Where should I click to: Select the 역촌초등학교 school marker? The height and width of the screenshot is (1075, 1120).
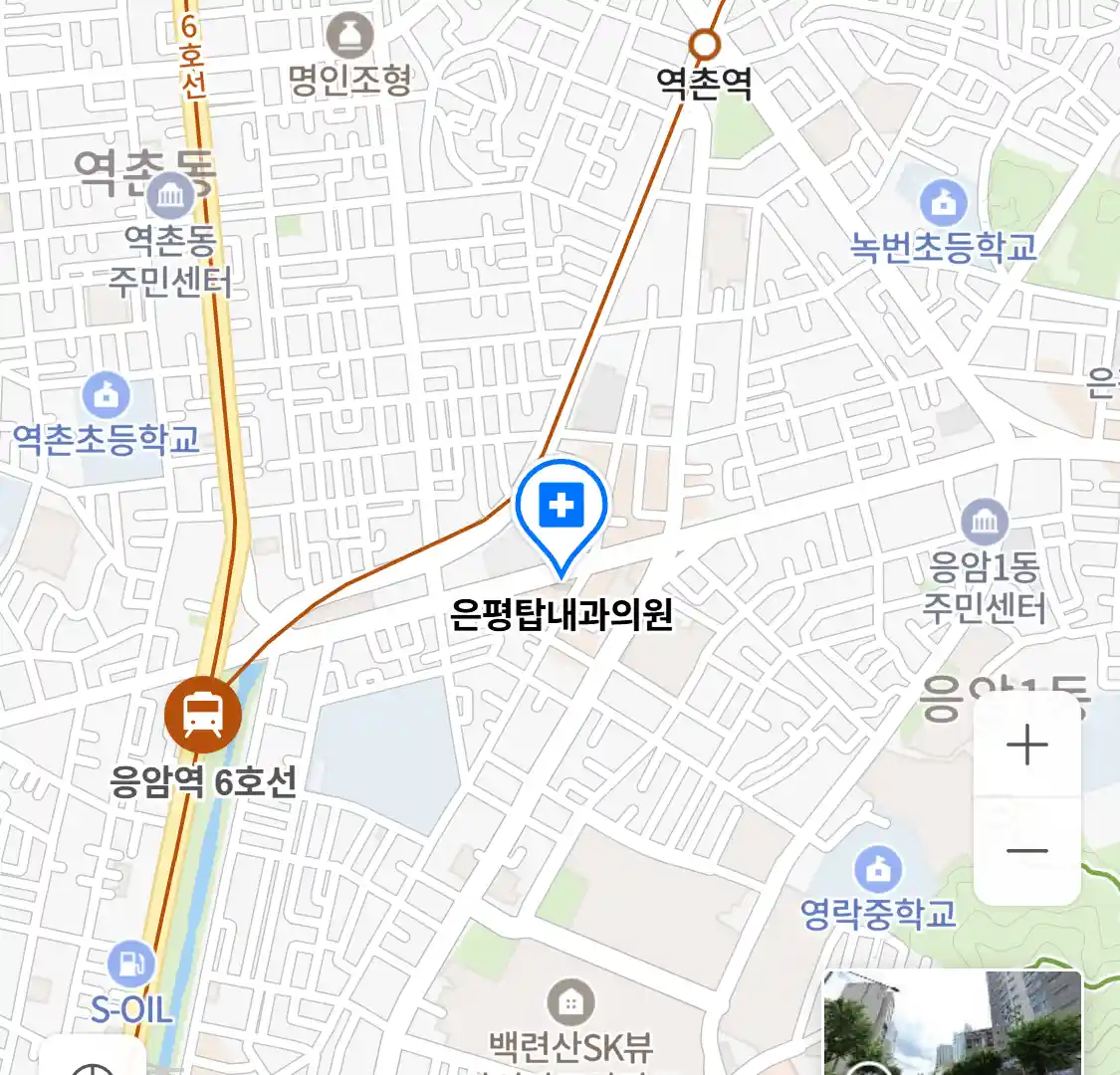(107, 396)
